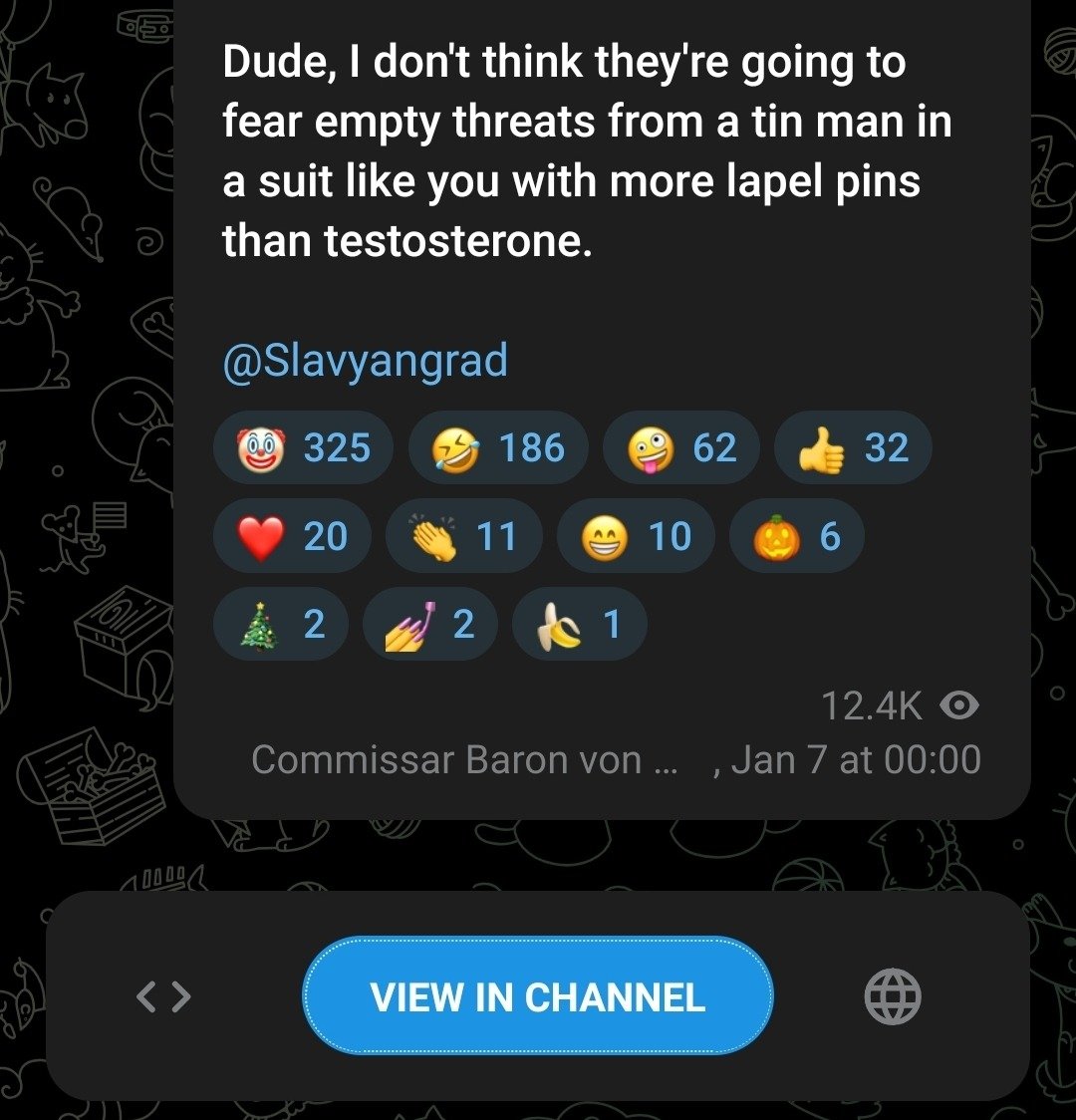Open the embed code icon
Image resolution: width=1076 pixels, height=1120 pixels.
click(x=164, y=995)
